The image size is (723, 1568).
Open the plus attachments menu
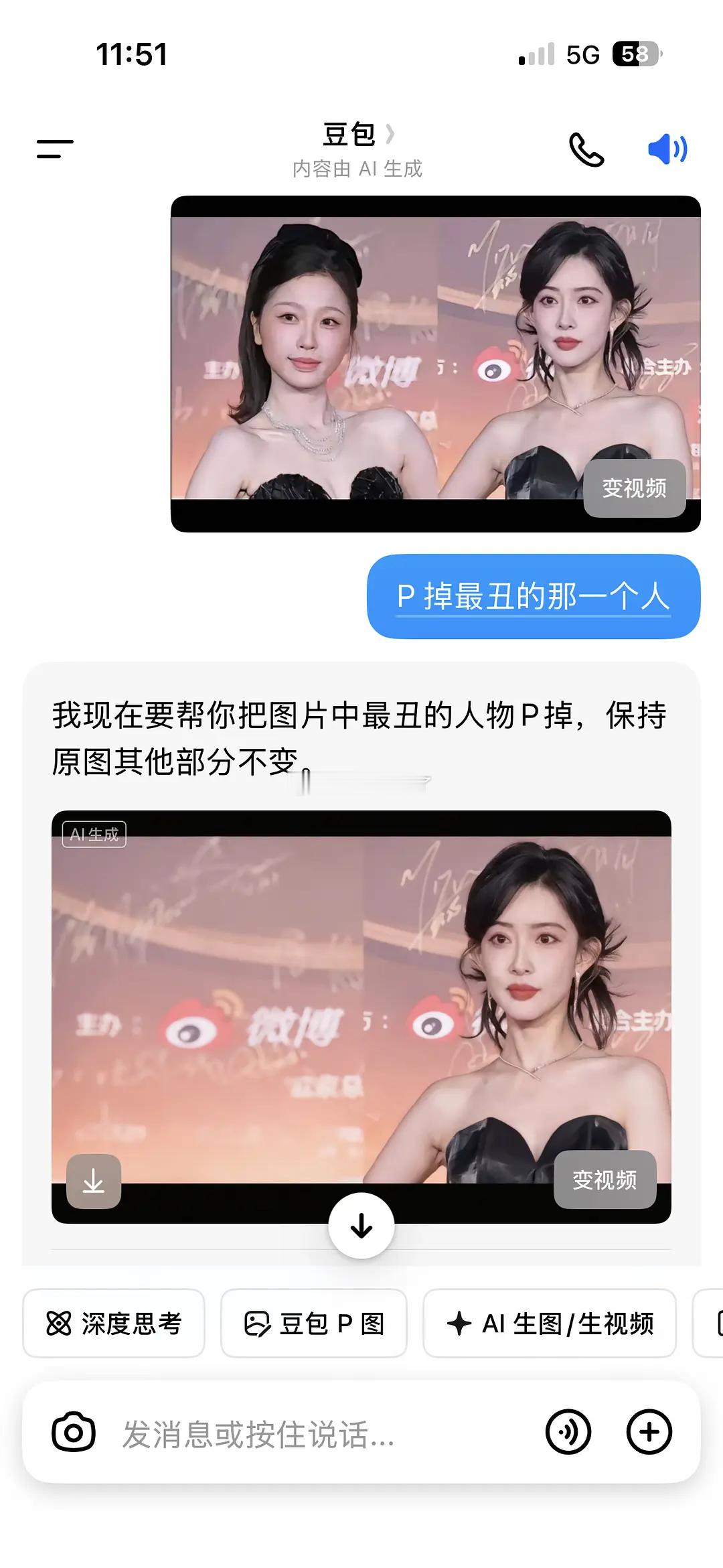[649, 1432]
